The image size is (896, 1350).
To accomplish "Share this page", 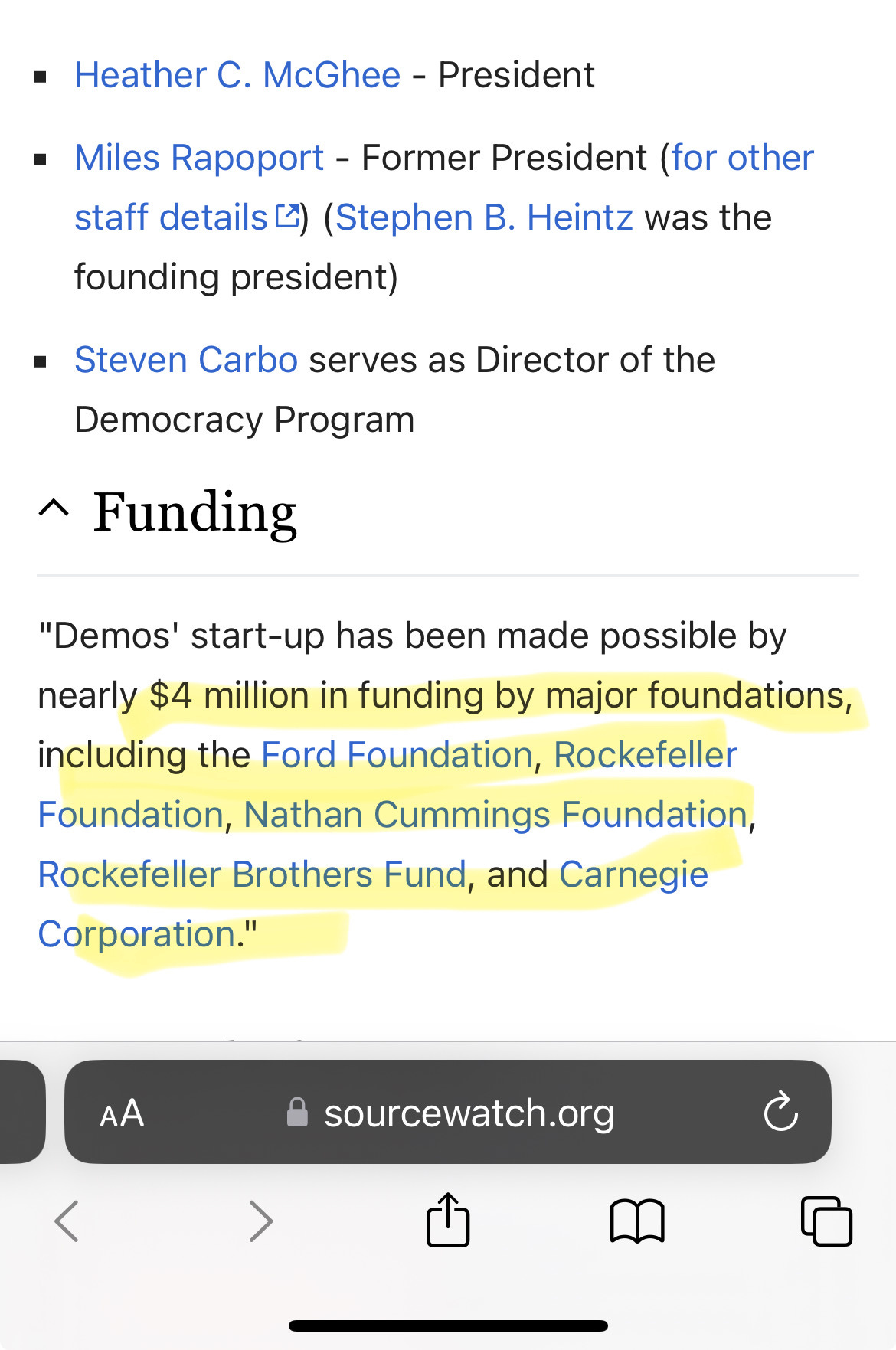I will [448, 1220].
